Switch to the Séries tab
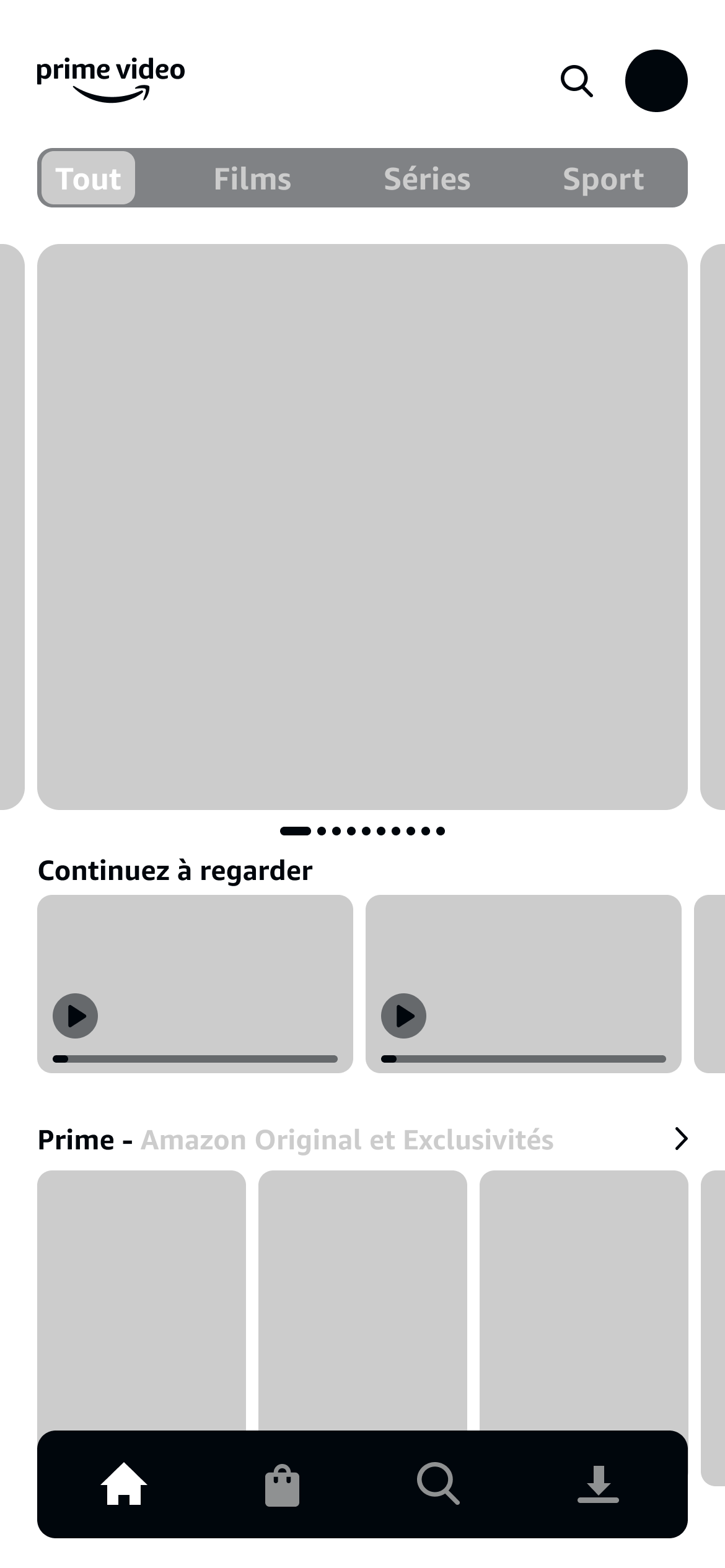Viewport: 725px width, 1568px height. coord(427,178)
